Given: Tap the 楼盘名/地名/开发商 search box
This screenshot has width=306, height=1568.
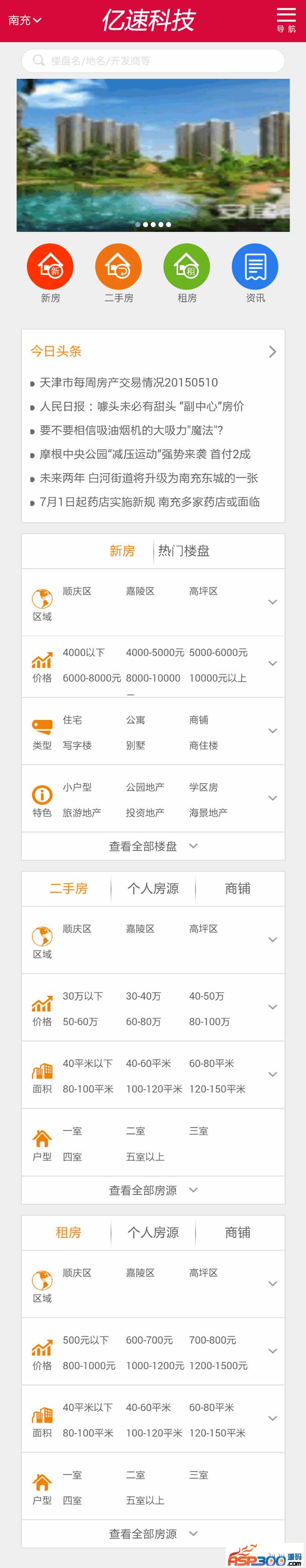Looking at the screenshot, I should coord(152,61).
